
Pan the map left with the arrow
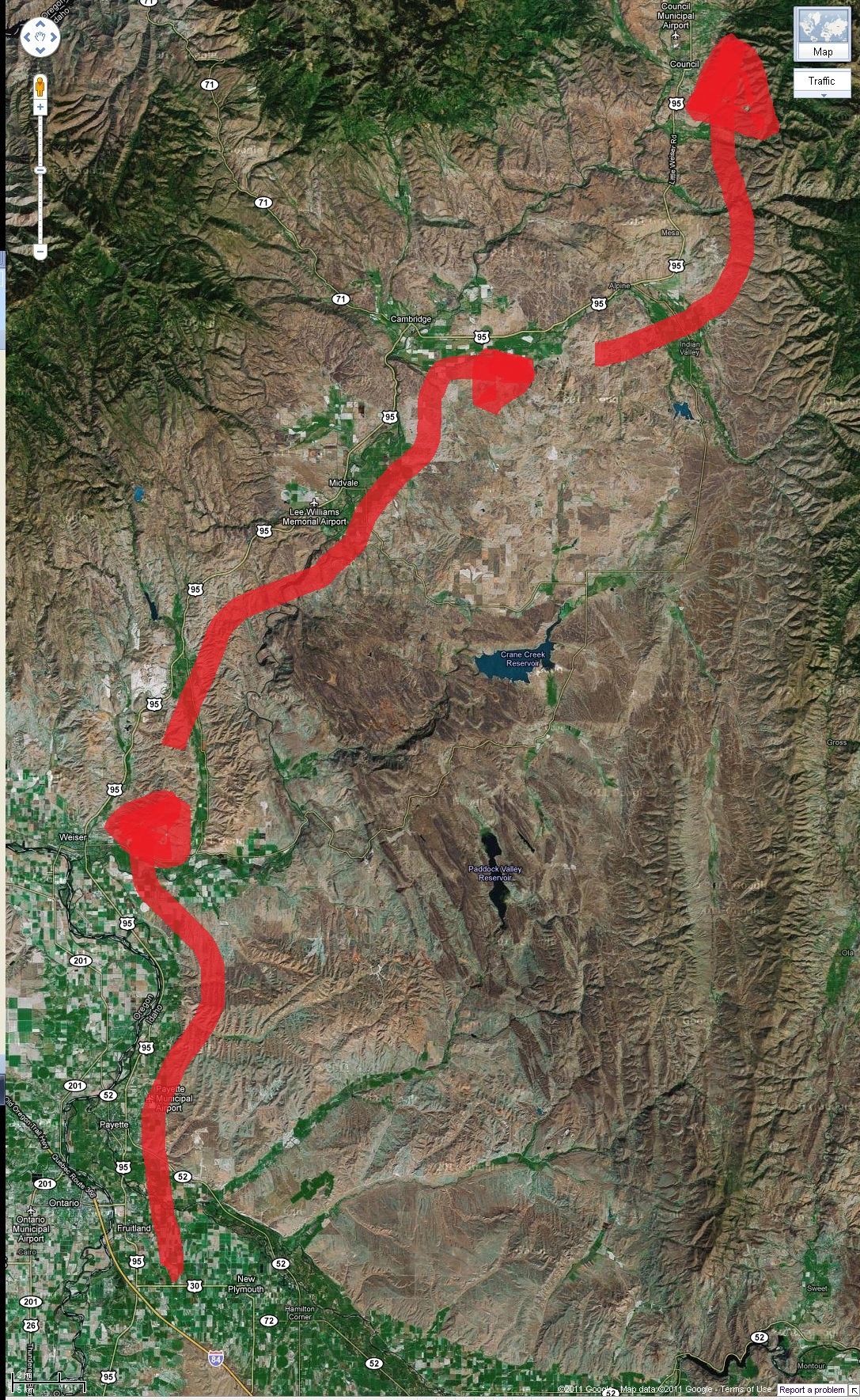point(28,37)
